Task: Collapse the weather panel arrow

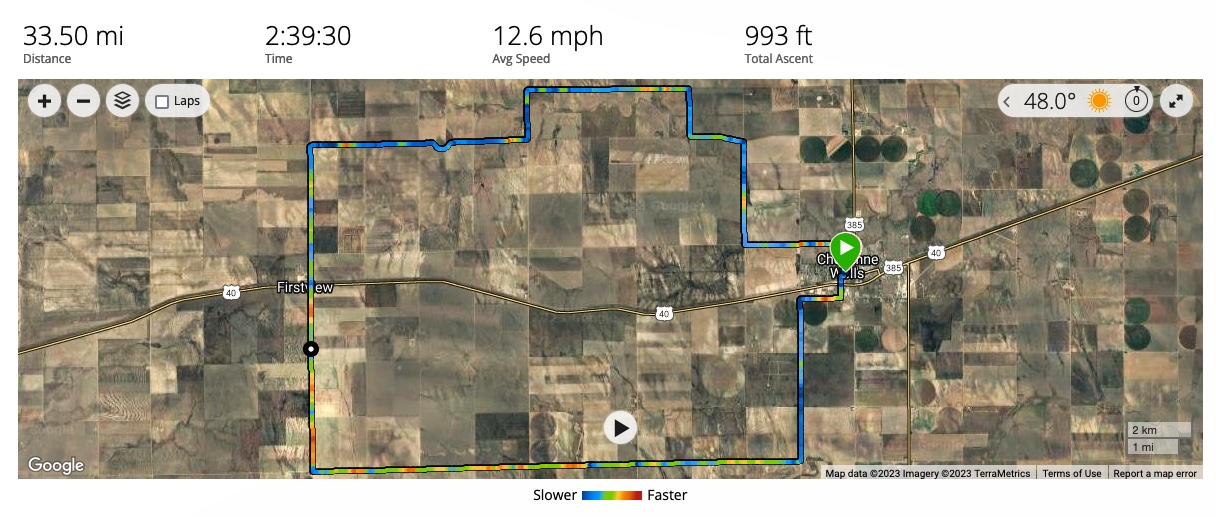Action: [1007, 101]
